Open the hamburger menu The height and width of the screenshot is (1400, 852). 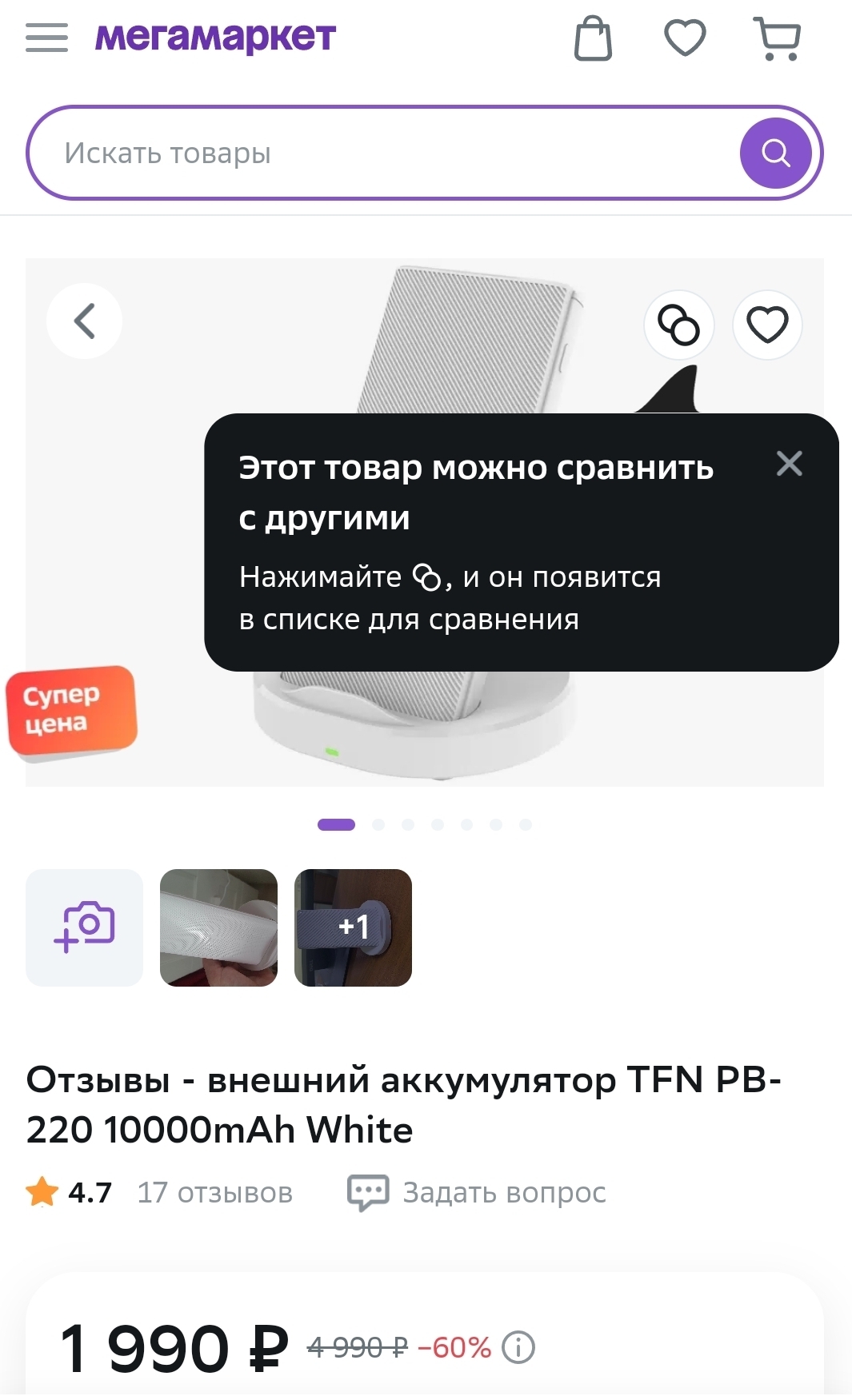point(46,38)
